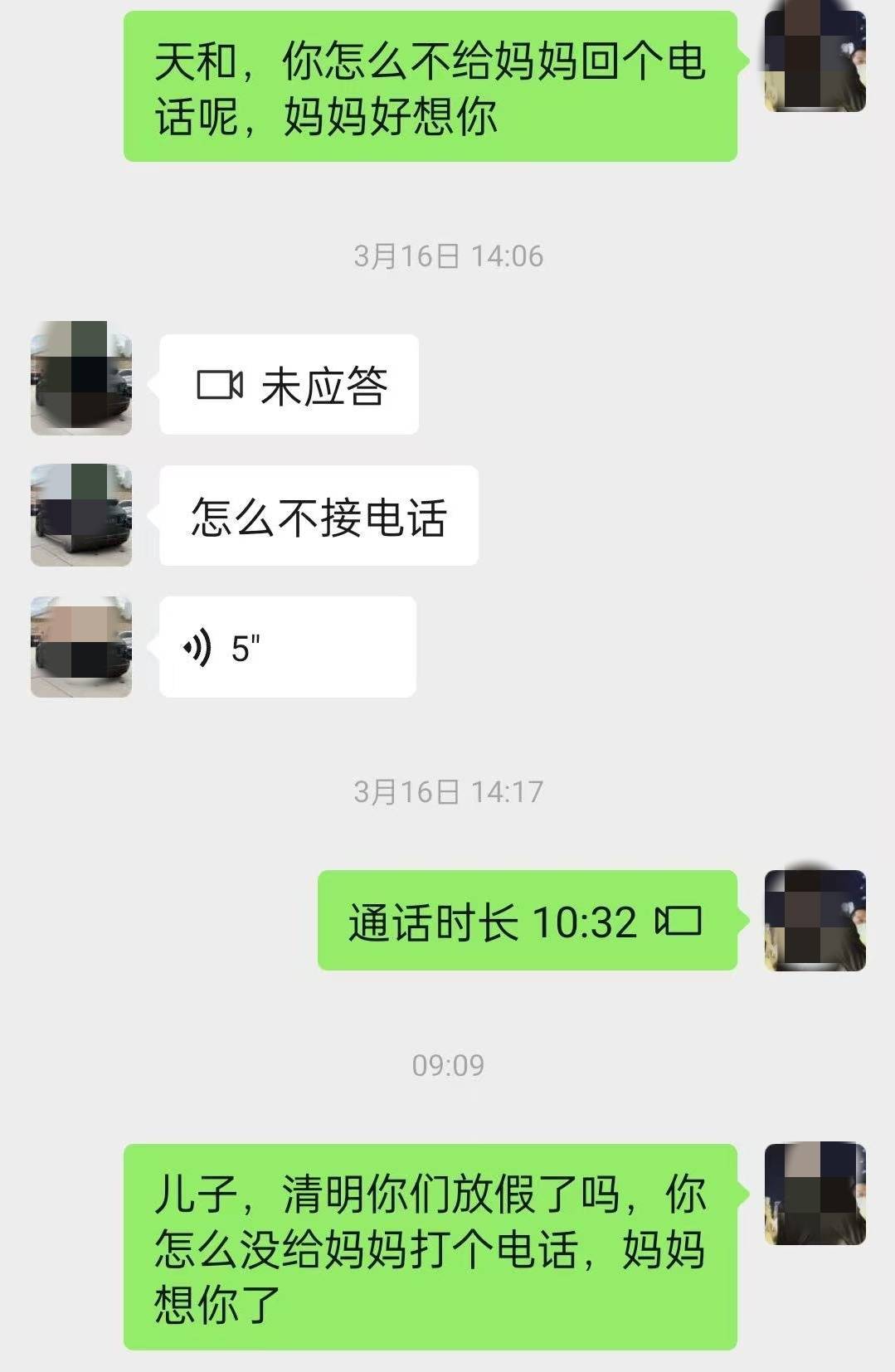Open the avatar next to the 未应答 call
Viewport: 895px width, 1372px height.
81,378
